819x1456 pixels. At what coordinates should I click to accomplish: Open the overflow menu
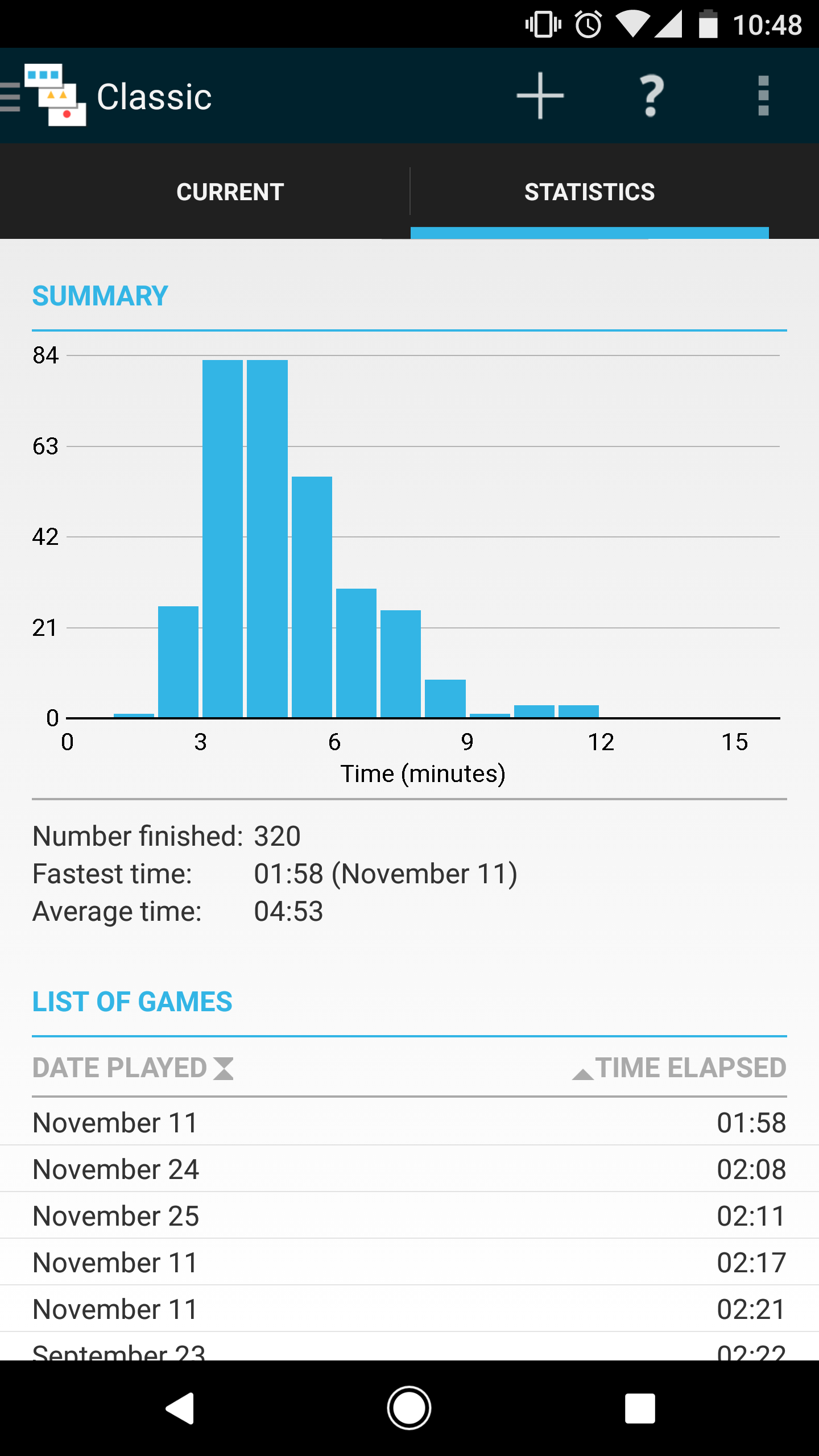[763, 96]
